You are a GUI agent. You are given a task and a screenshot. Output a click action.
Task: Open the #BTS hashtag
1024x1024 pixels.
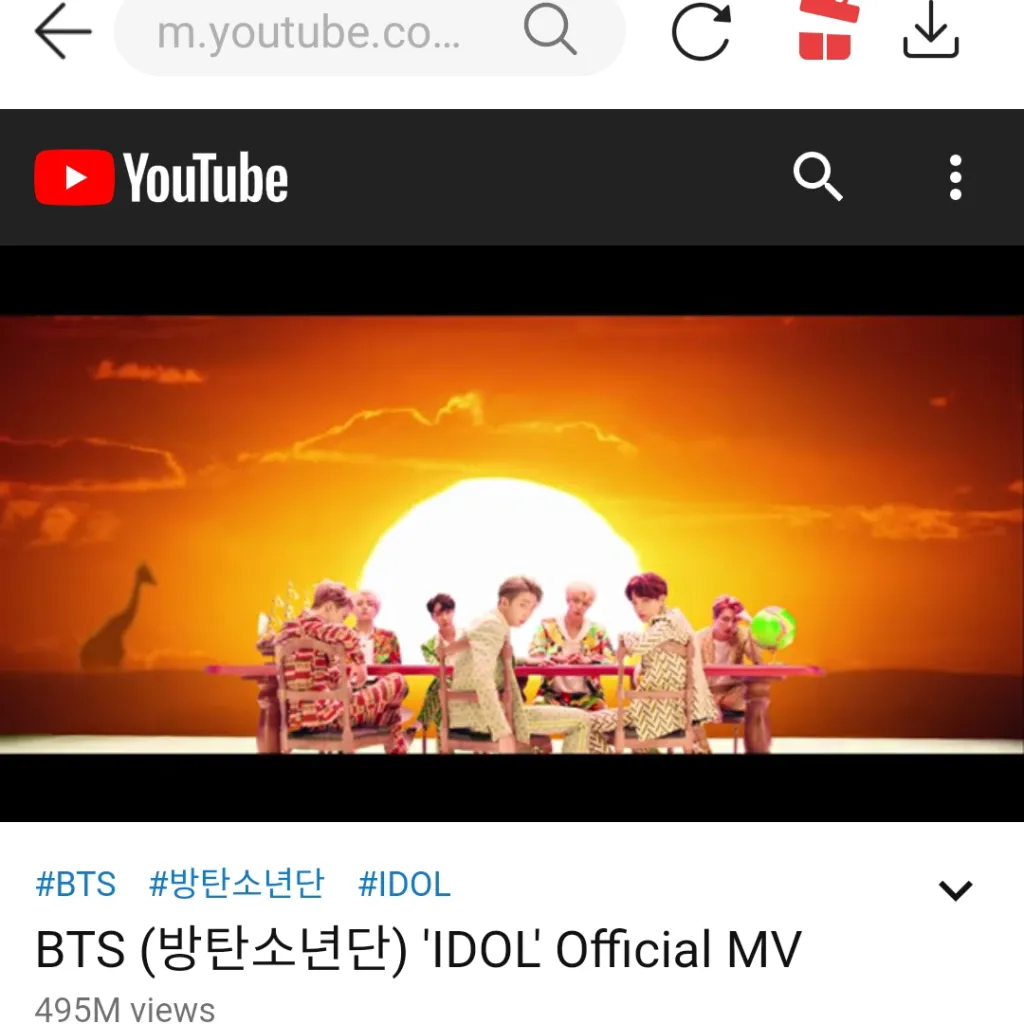[76, 884]
